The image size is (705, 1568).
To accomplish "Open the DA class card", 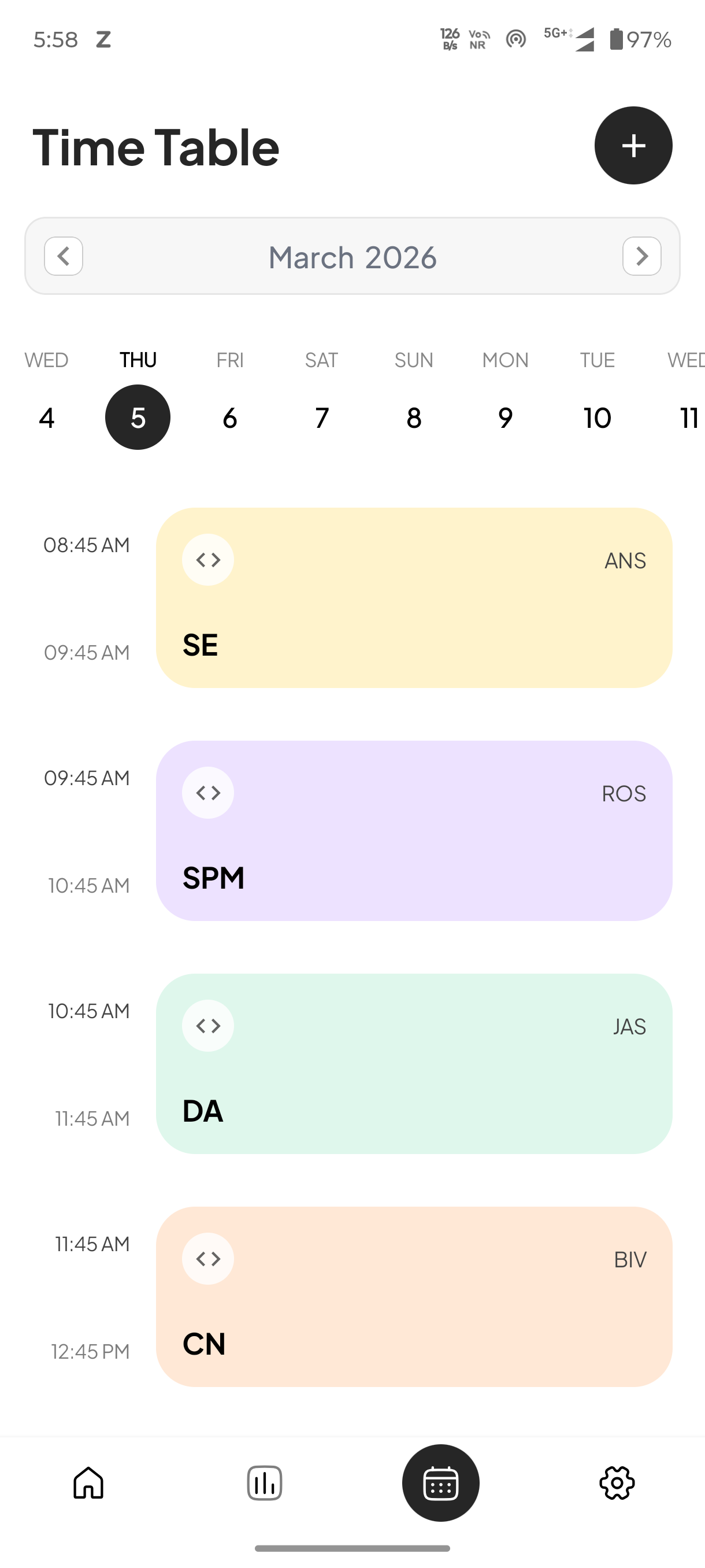I will [414, 1063].
